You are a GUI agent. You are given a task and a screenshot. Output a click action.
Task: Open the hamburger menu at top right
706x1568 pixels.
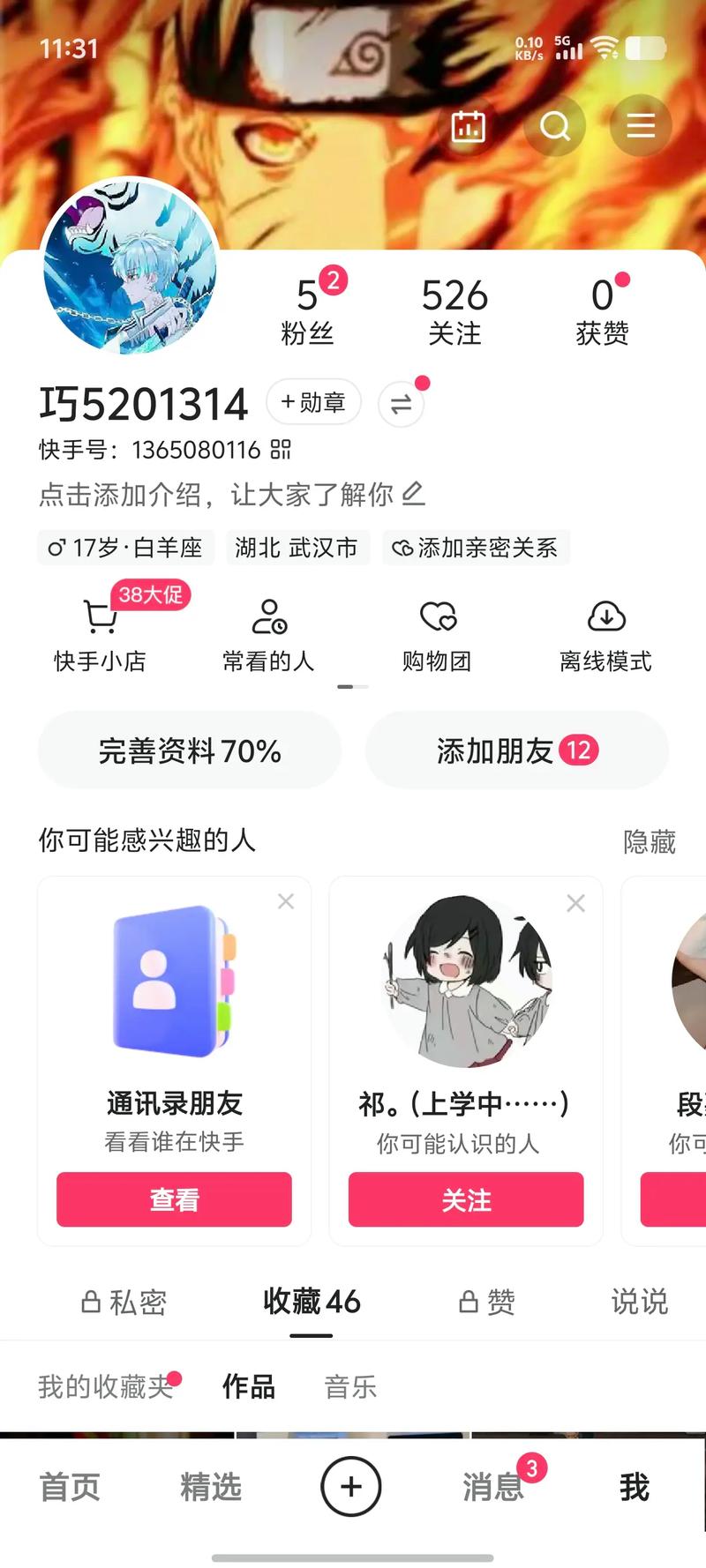(x=641, y=125)
